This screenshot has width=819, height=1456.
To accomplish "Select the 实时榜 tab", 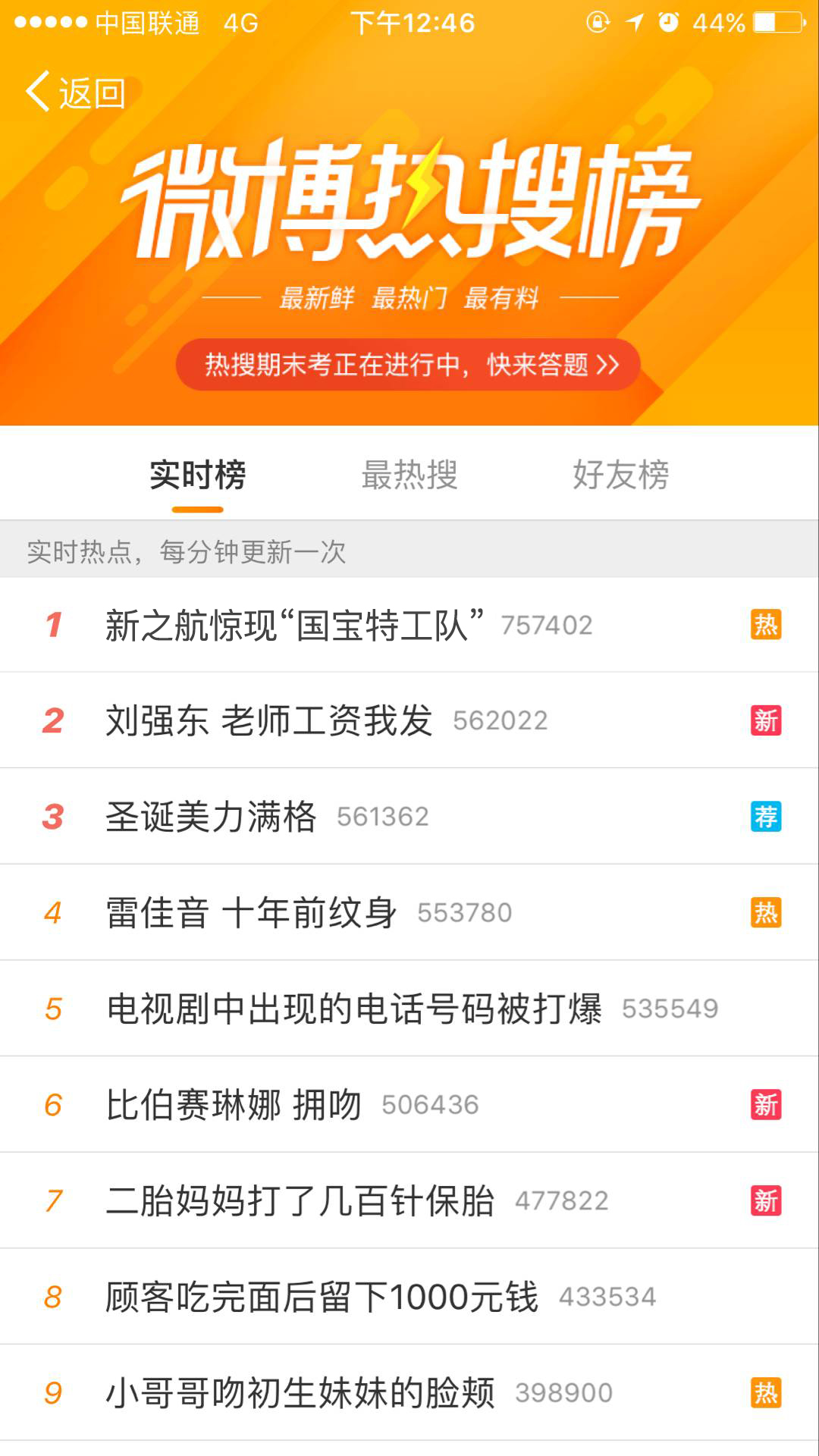I will coord(197,475).
